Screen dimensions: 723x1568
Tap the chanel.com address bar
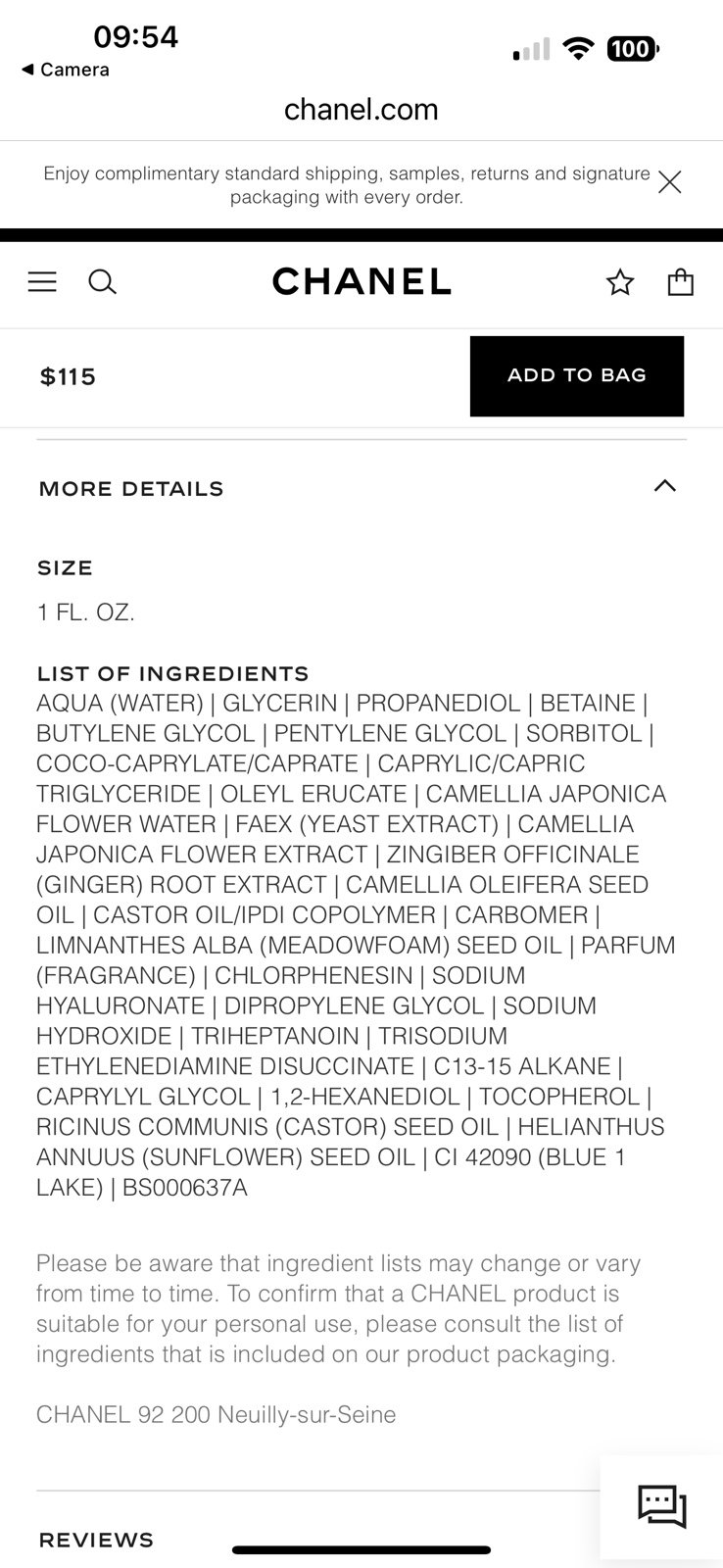(x=361, y=109)
